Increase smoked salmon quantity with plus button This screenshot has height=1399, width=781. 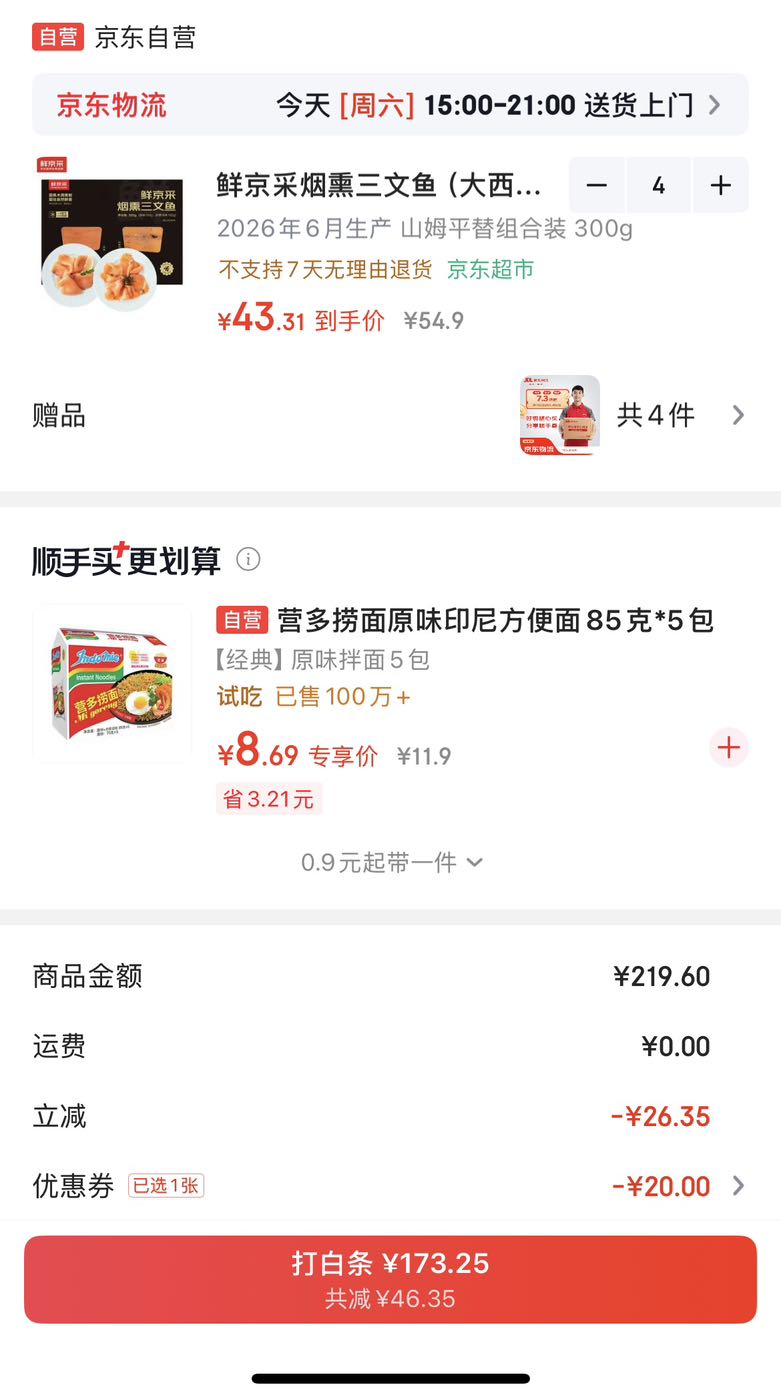pyautogui.click(x=721, y=185)
